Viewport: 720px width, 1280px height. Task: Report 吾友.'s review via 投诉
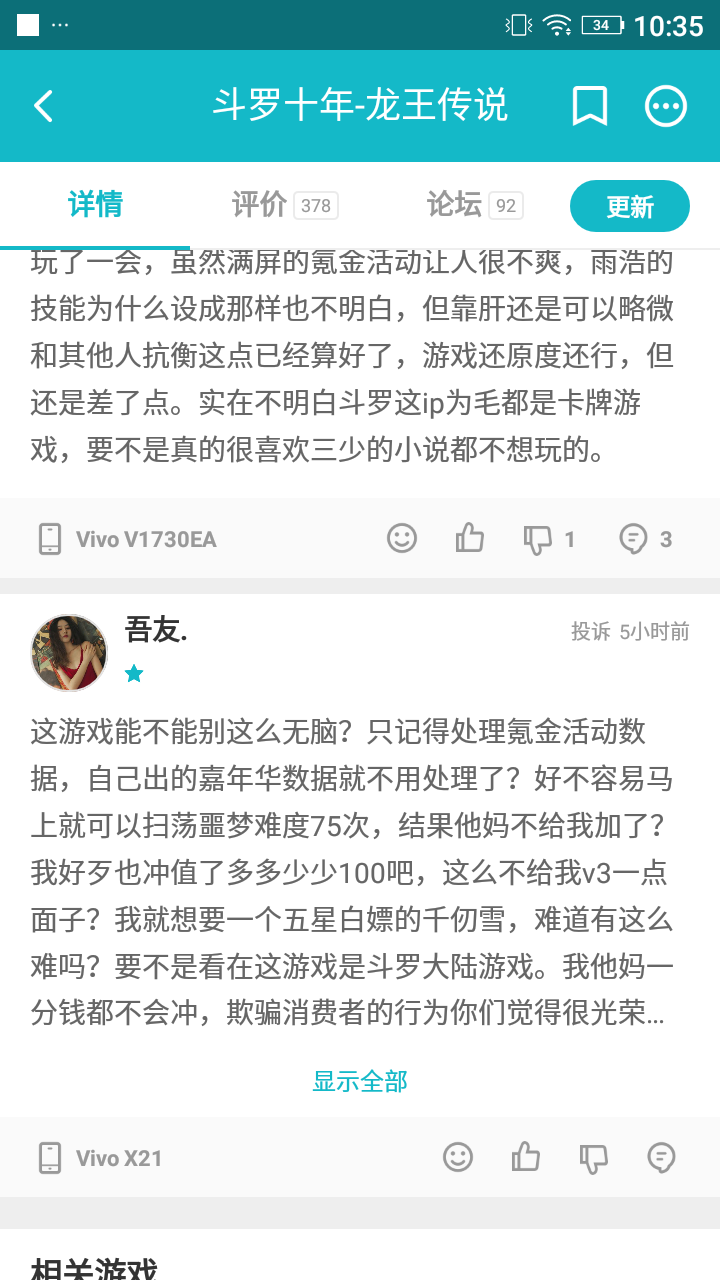[590, 631]
